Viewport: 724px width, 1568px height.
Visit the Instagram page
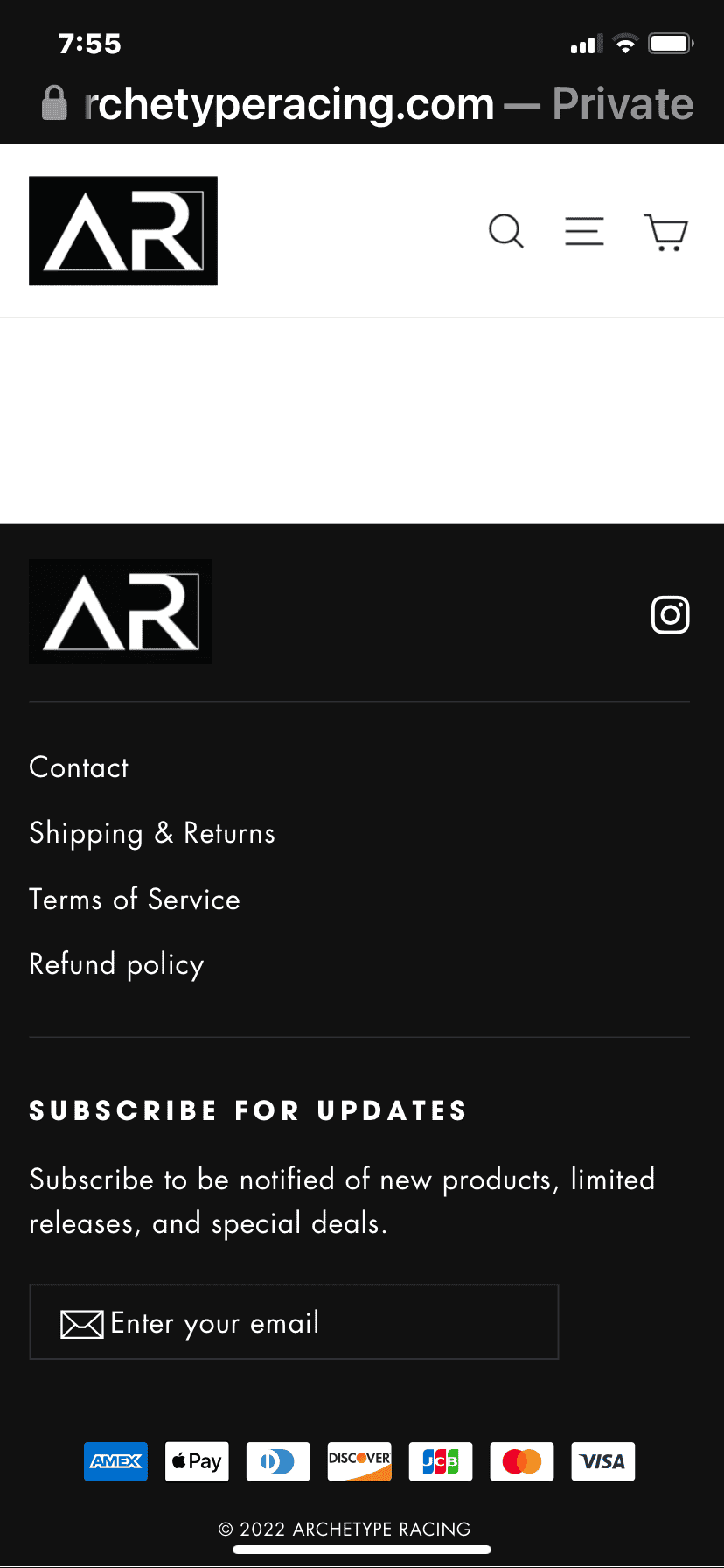click(x=671, y=614)
